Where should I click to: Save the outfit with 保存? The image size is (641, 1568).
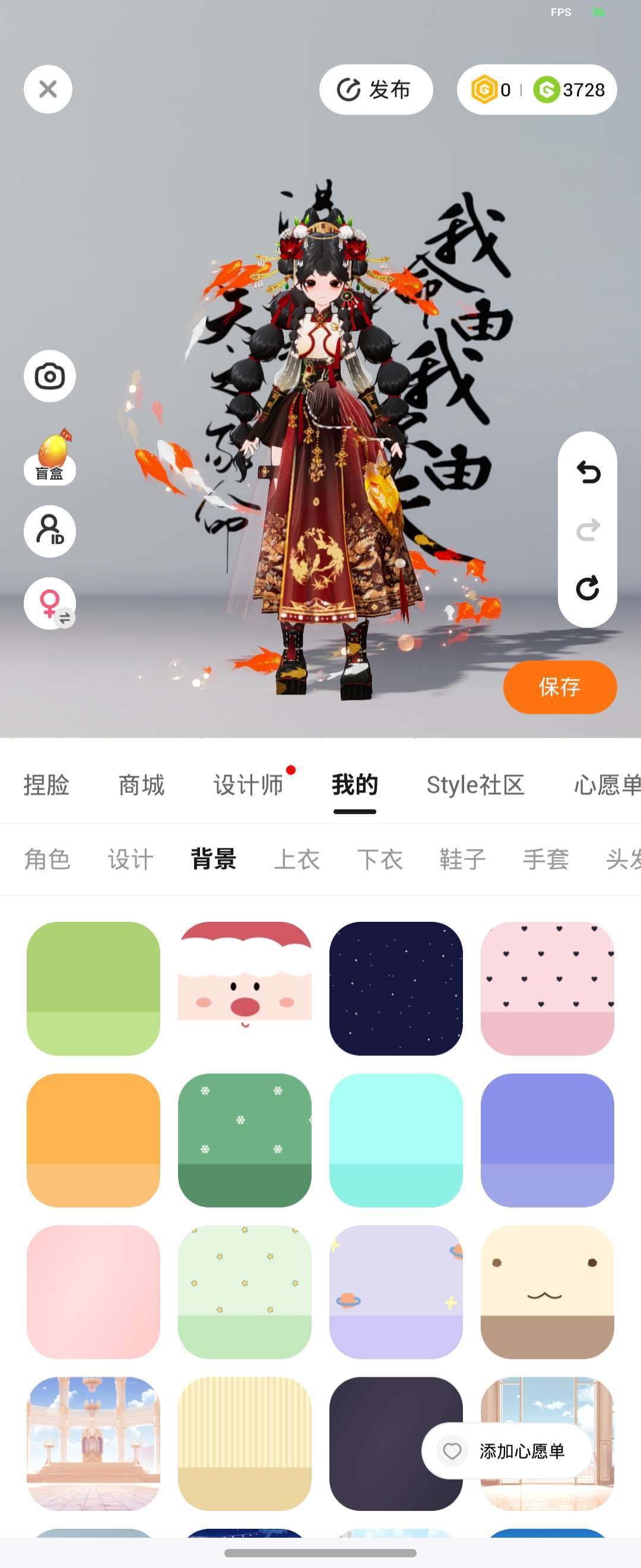point(560,687)
